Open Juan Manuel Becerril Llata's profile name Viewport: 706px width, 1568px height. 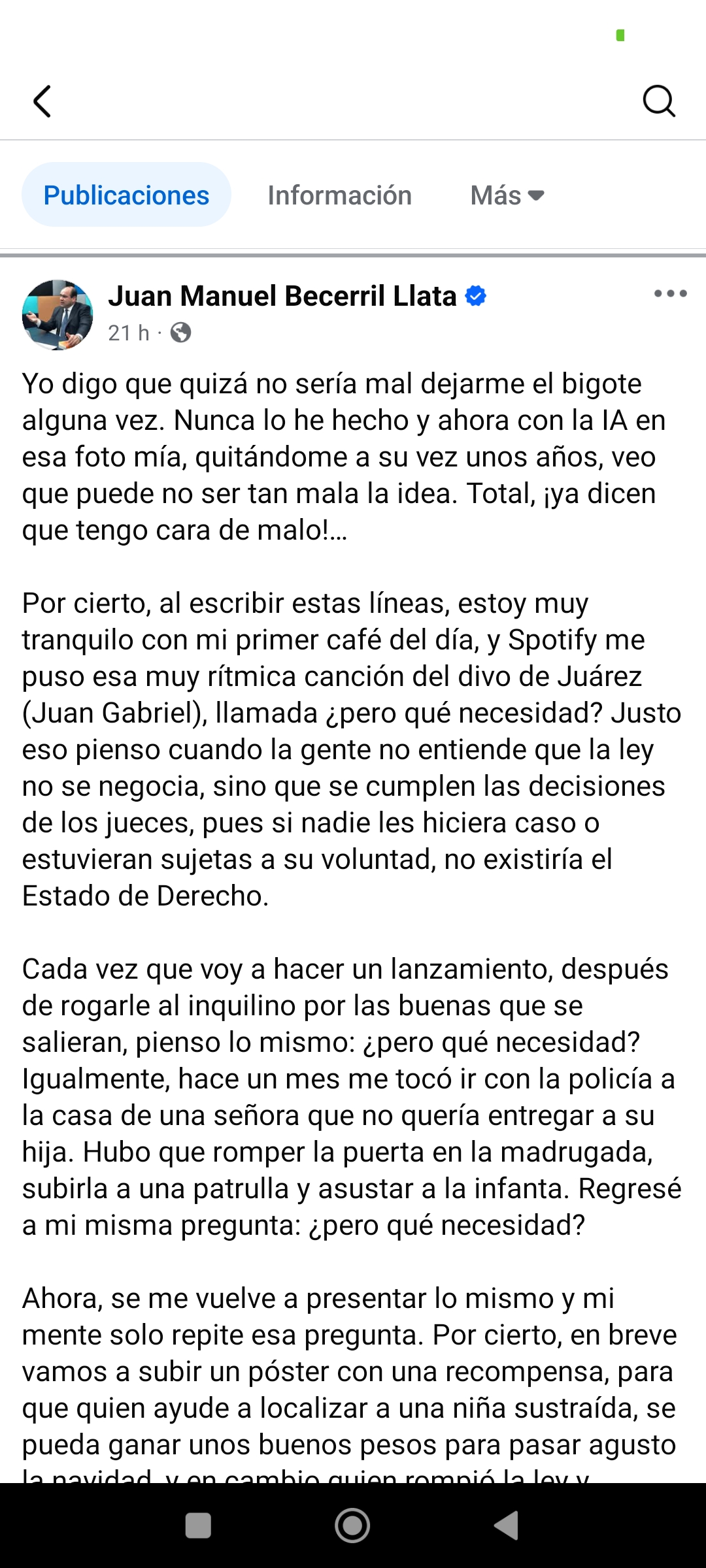point(282,296)
